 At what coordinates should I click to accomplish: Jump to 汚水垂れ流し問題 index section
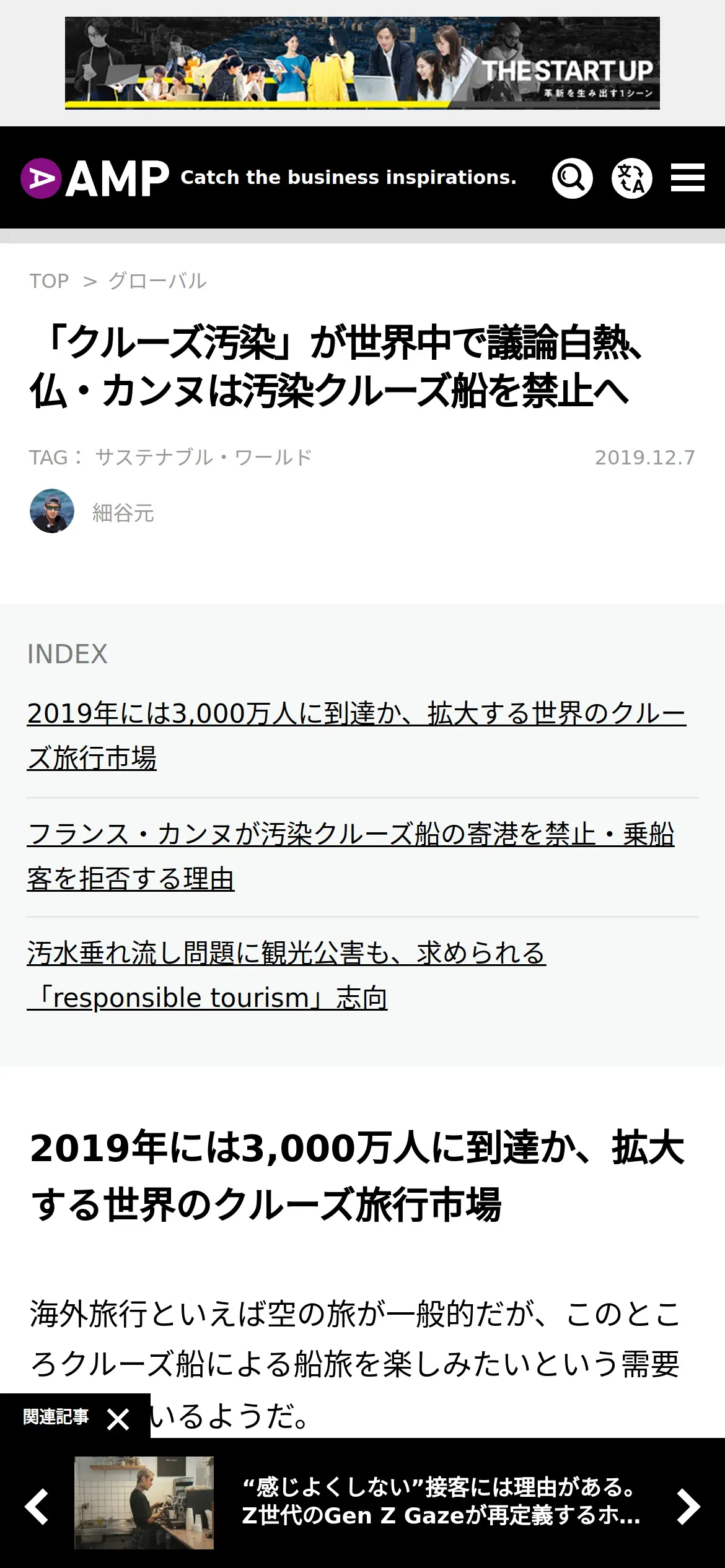click(x=286, y=975)
